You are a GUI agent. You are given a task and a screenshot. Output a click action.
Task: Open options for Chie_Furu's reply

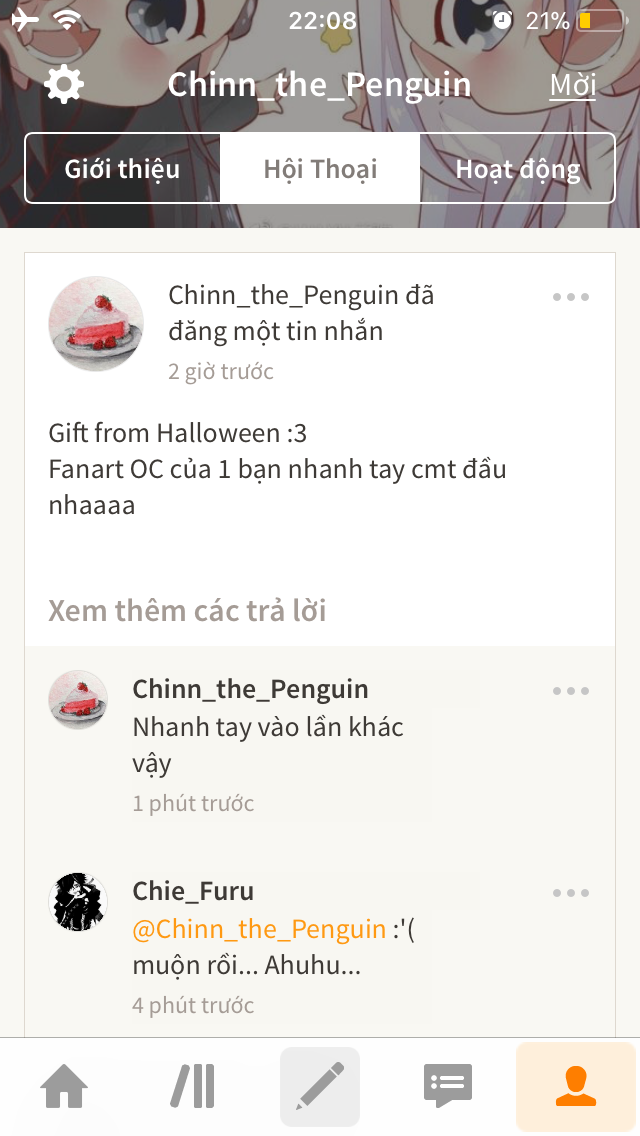pos(571,893)
